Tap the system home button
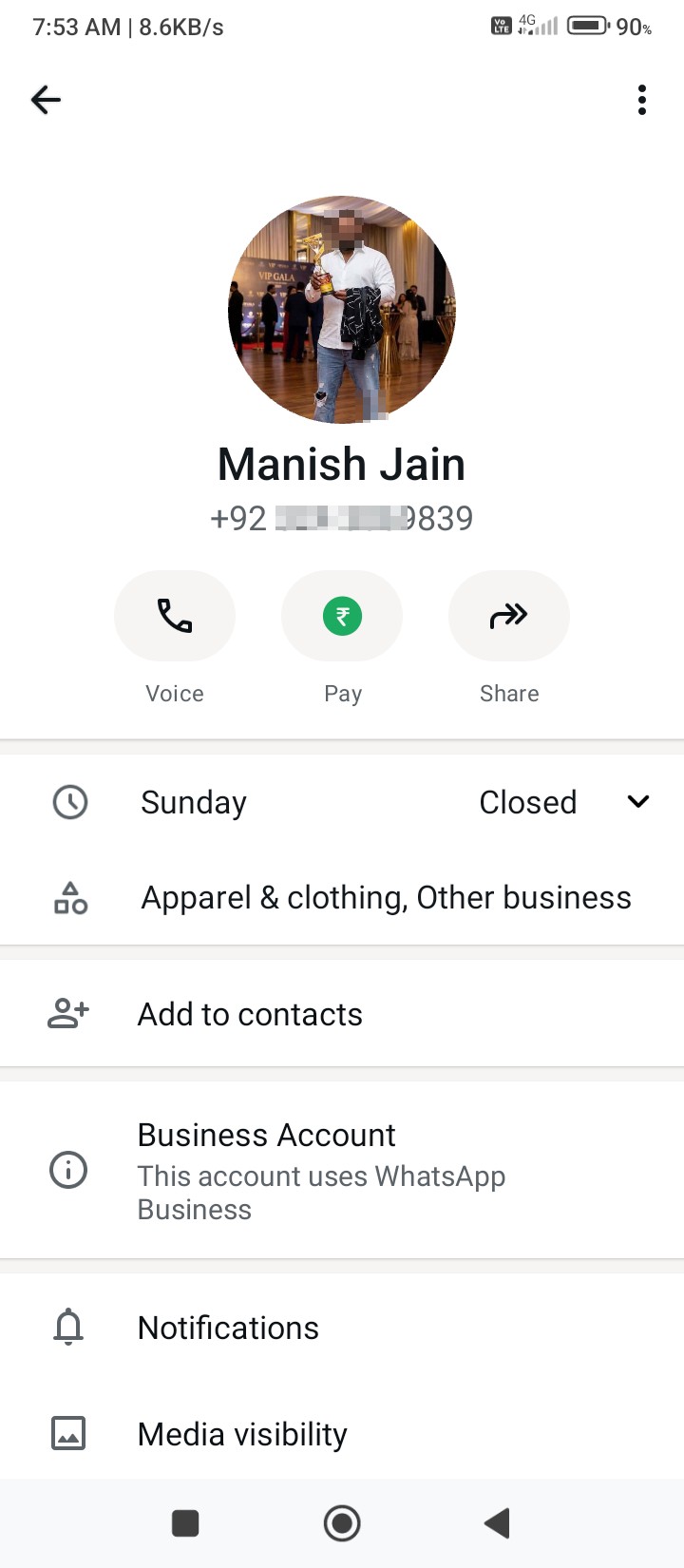The height and width of the screenshot is (1568, 684). [x=342, y=1523]
